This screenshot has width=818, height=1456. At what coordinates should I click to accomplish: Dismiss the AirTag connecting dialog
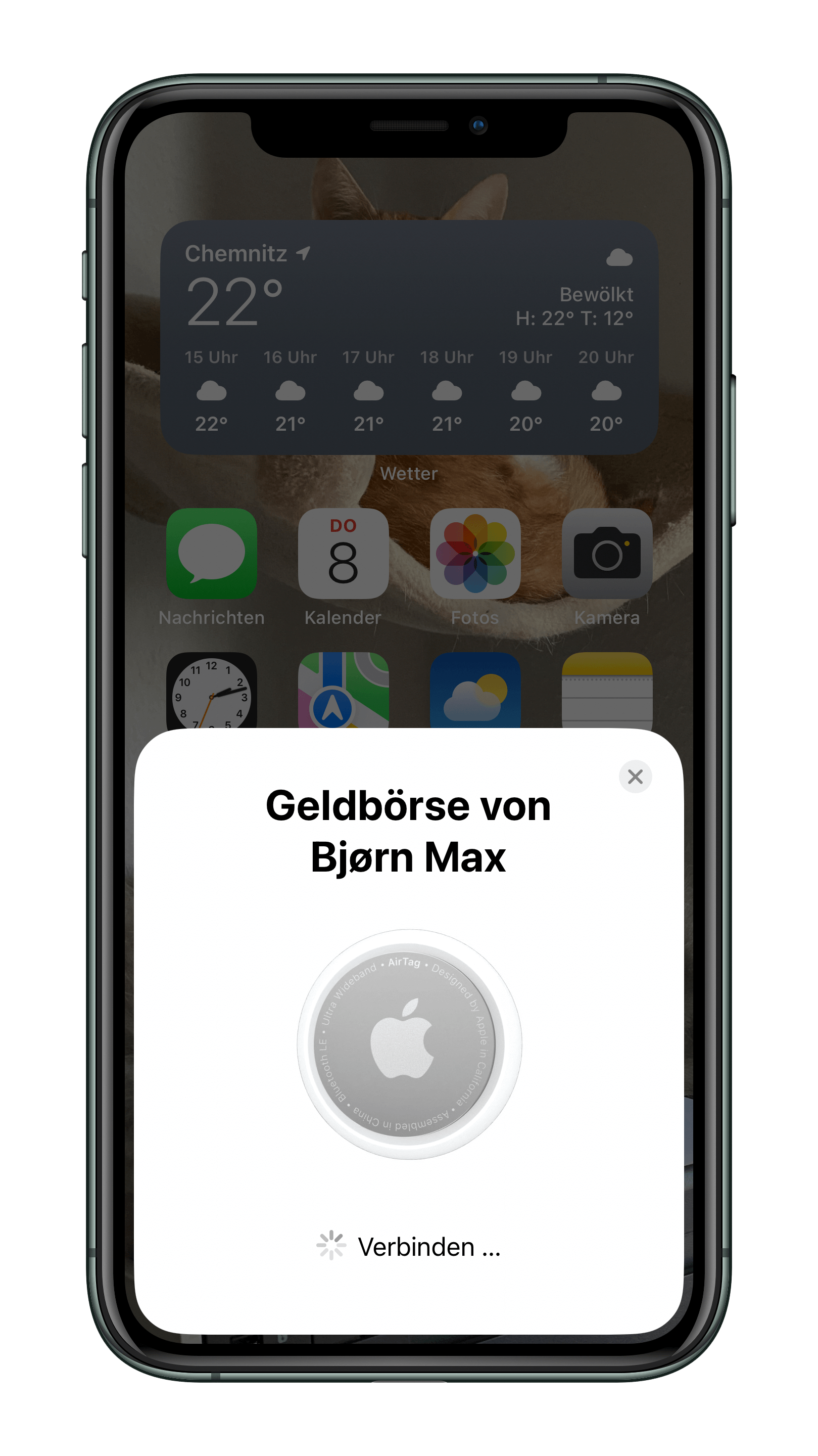tap(635, 777)
